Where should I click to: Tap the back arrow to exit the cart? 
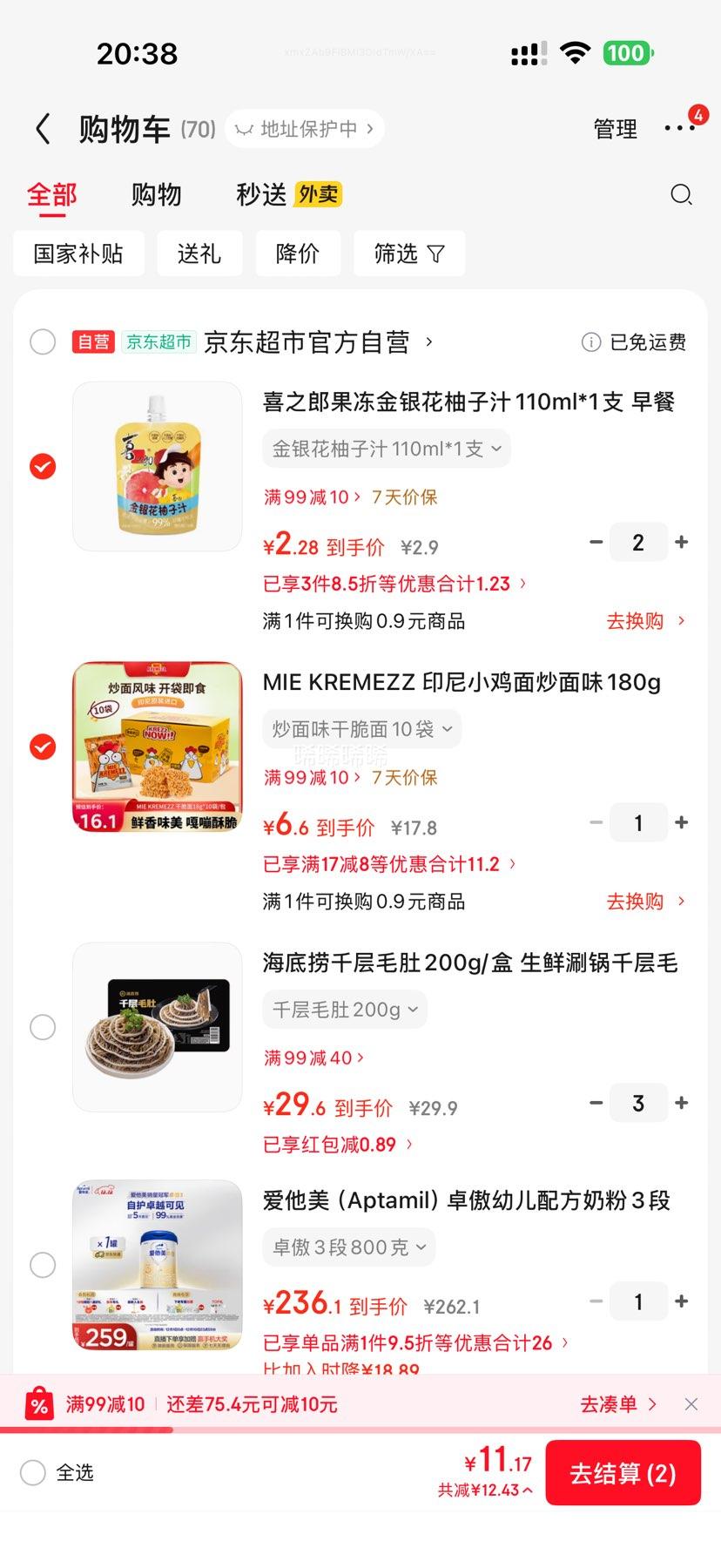pos(42,128)
